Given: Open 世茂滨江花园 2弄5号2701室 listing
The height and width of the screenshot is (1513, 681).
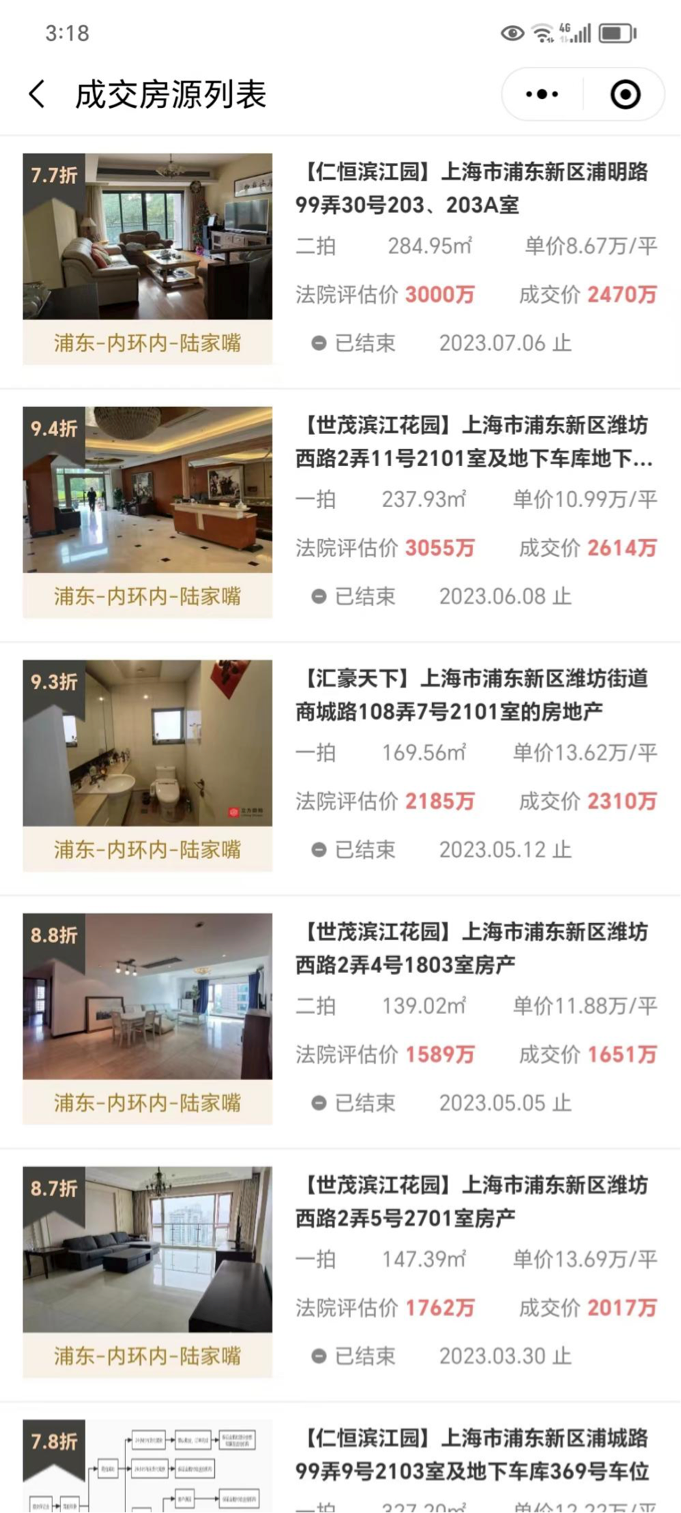Looking at the screenshot, I should pyautogui.click(x=475, y=1201).
